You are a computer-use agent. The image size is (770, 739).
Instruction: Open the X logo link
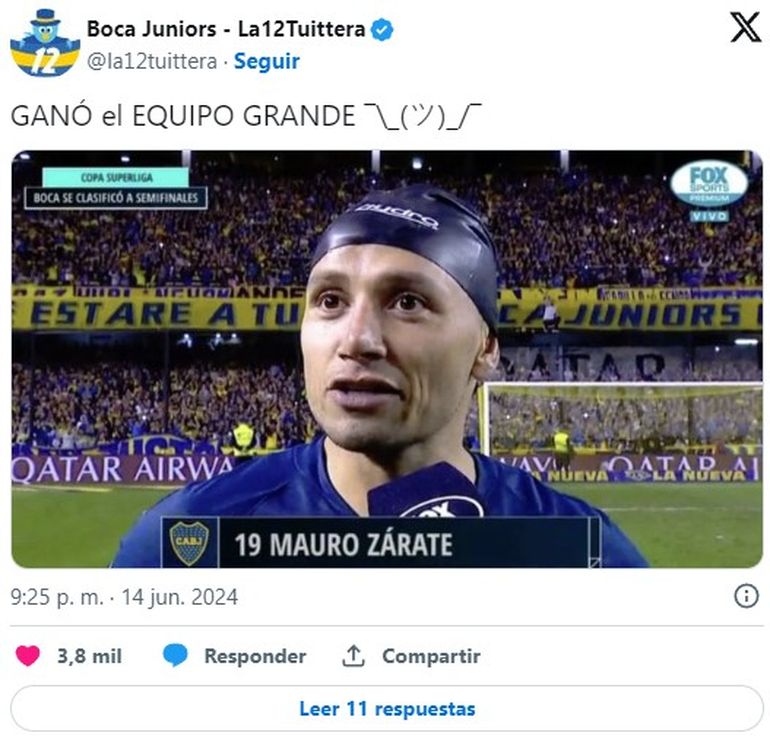coord(745,28)
